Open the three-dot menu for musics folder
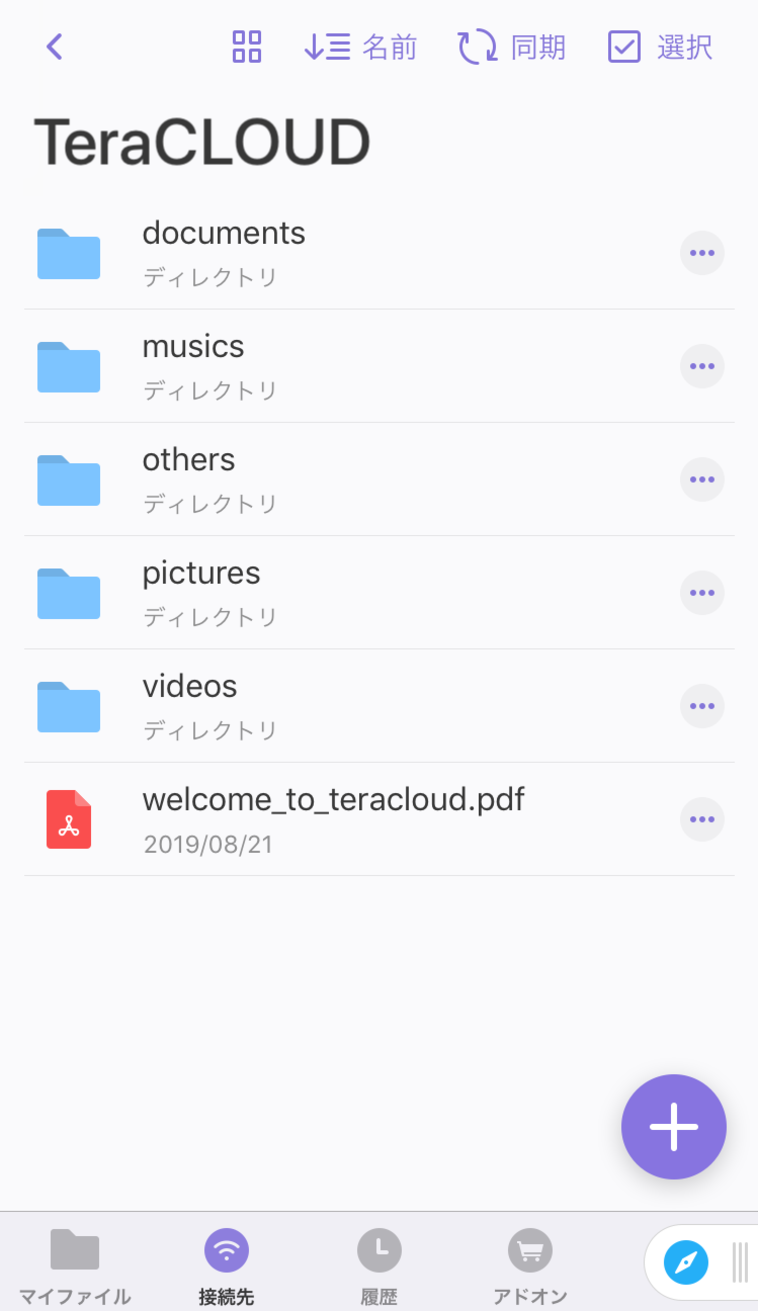Screen dimensions: 758x1311 point(702,365)
